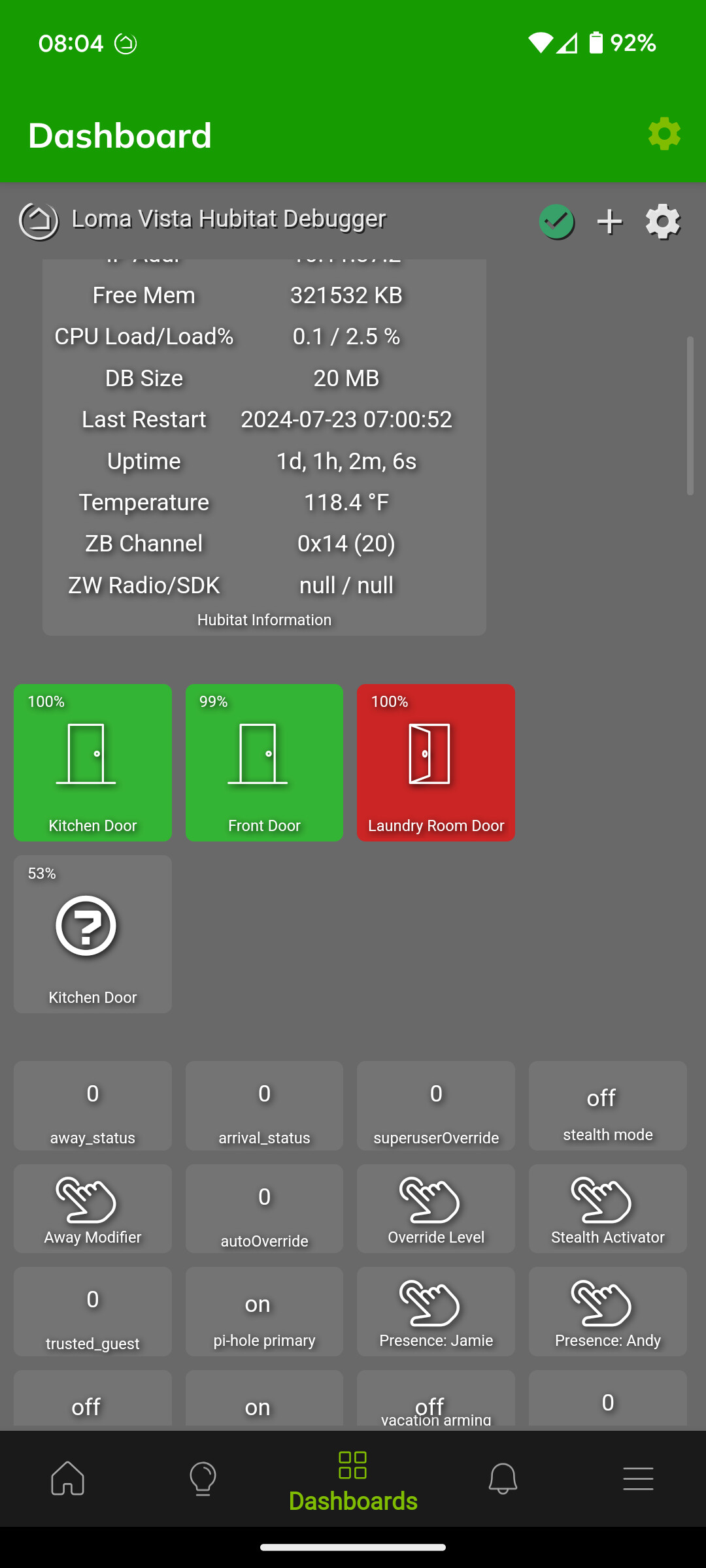Open the green settings gear in header
706x1568 pixels.
664,134
